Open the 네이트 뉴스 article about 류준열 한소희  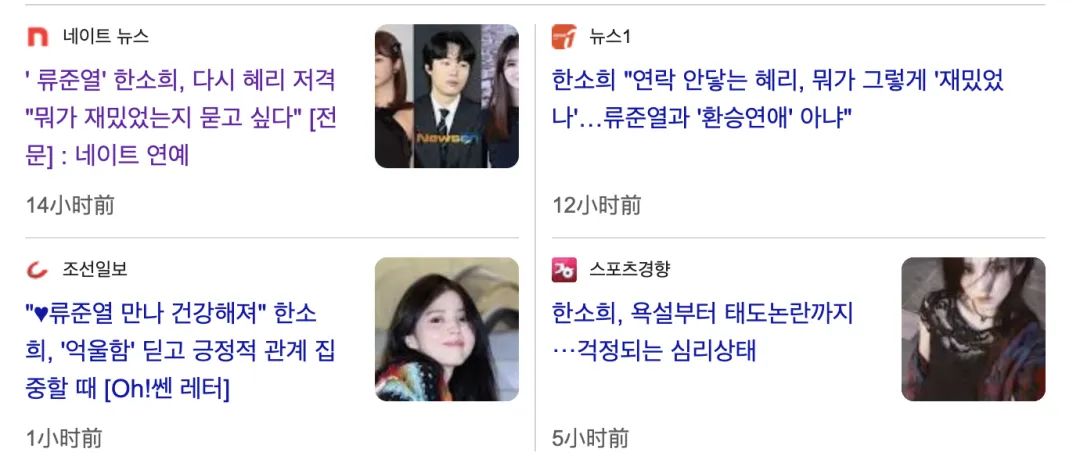coord(182,117)
